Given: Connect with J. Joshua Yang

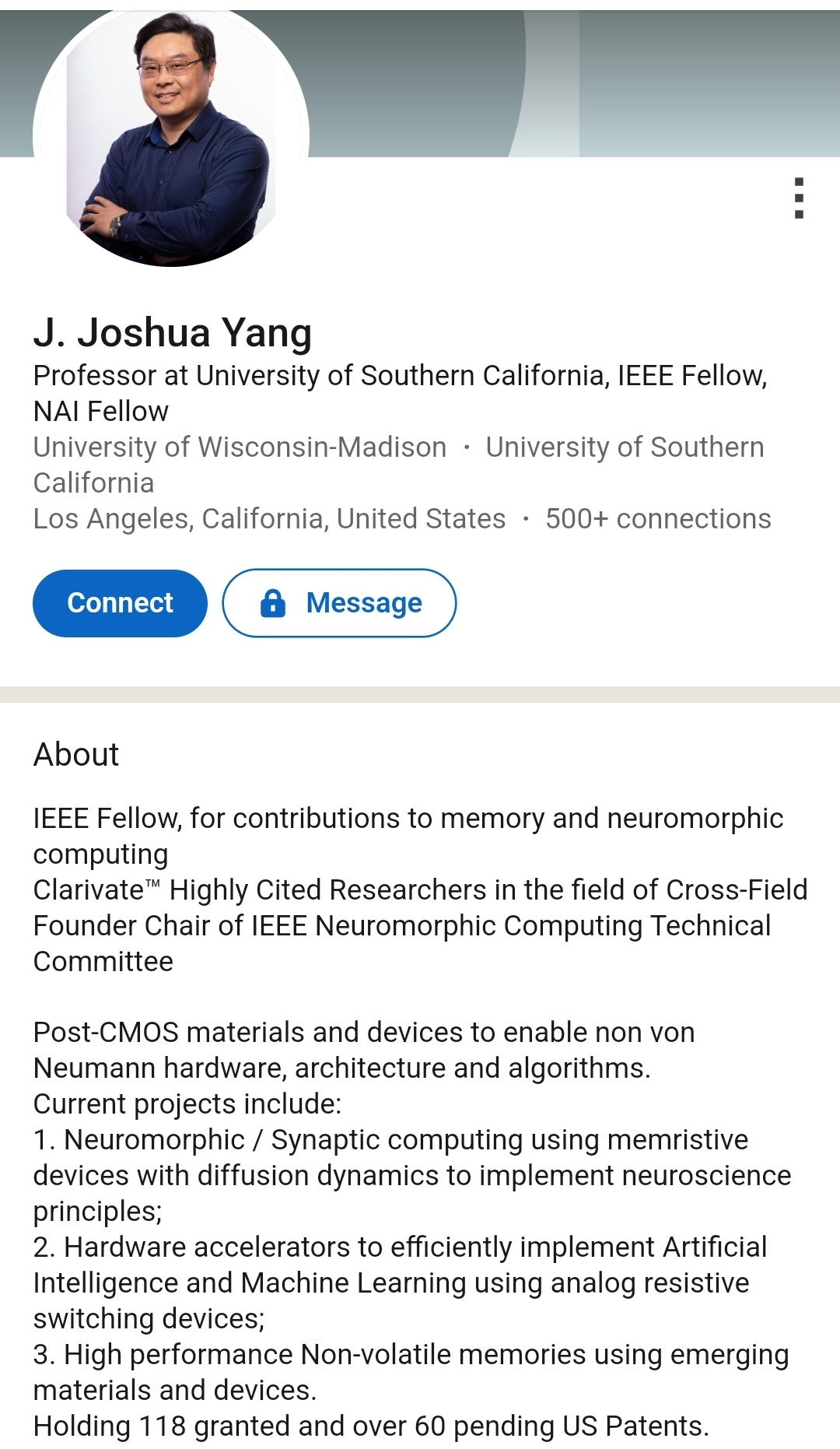Looking at the screenshot, I should [x=120, y=603].
